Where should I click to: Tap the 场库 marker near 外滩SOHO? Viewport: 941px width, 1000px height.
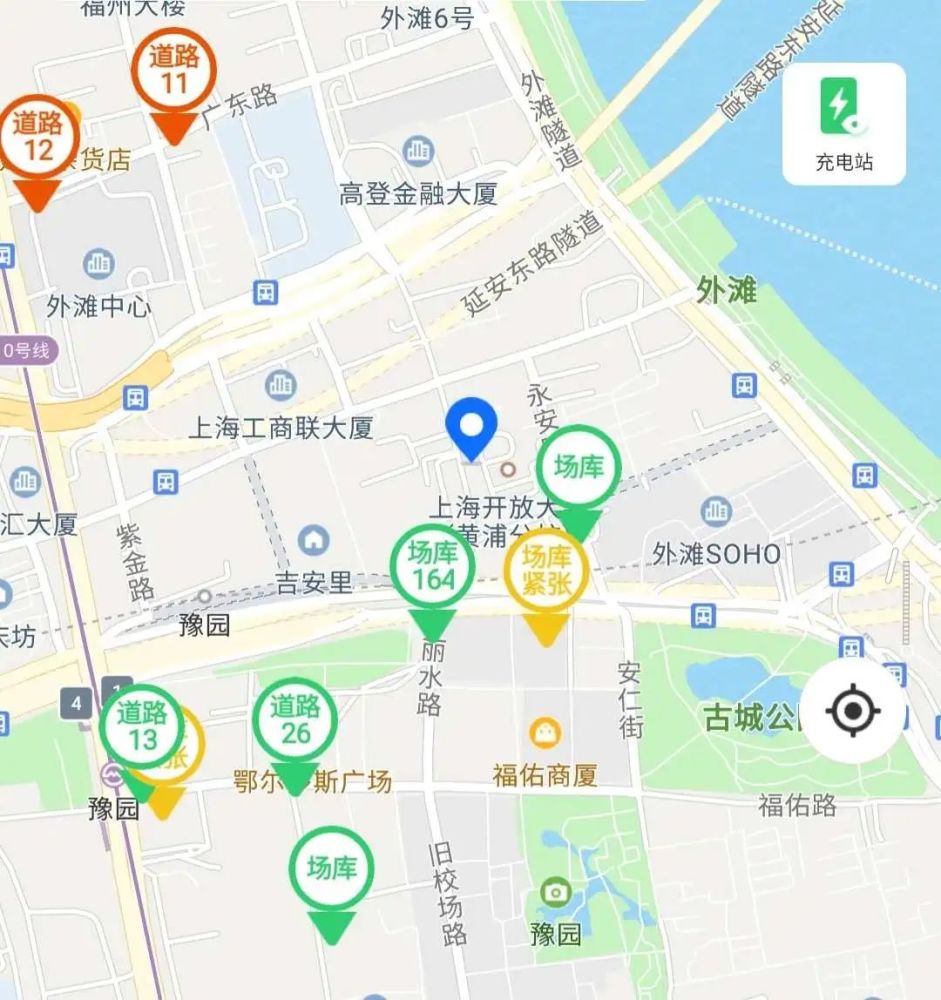tap(579, 468)
